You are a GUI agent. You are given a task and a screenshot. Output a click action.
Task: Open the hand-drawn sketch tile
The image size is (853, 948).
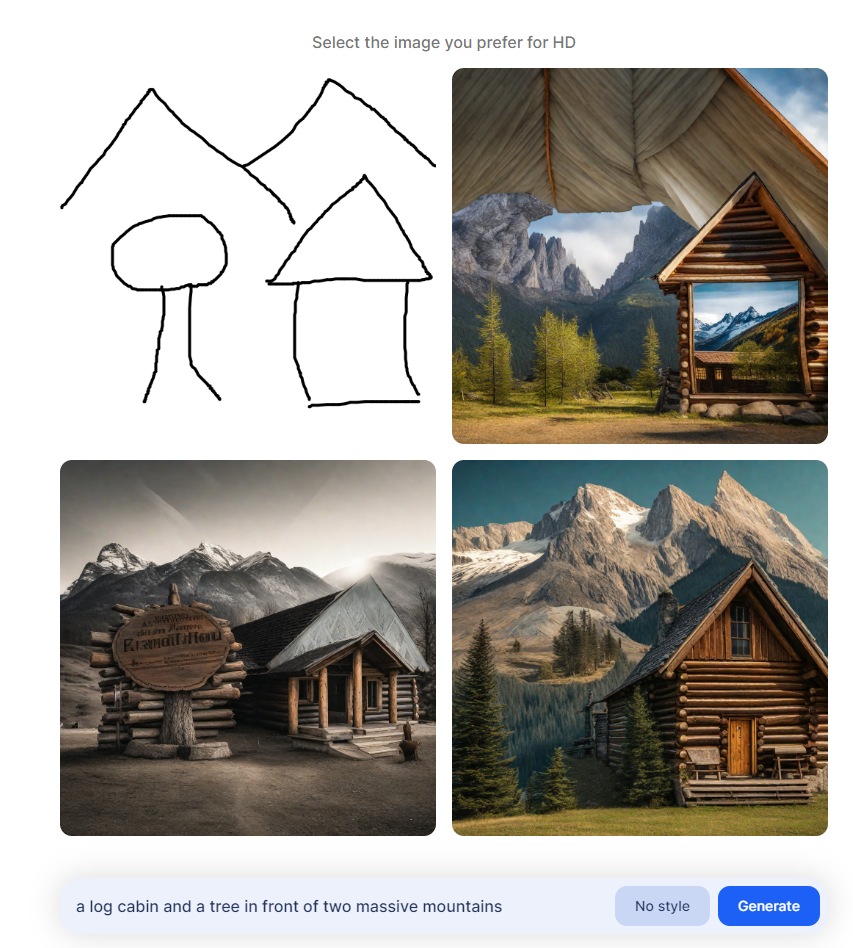tap(248, 256)
